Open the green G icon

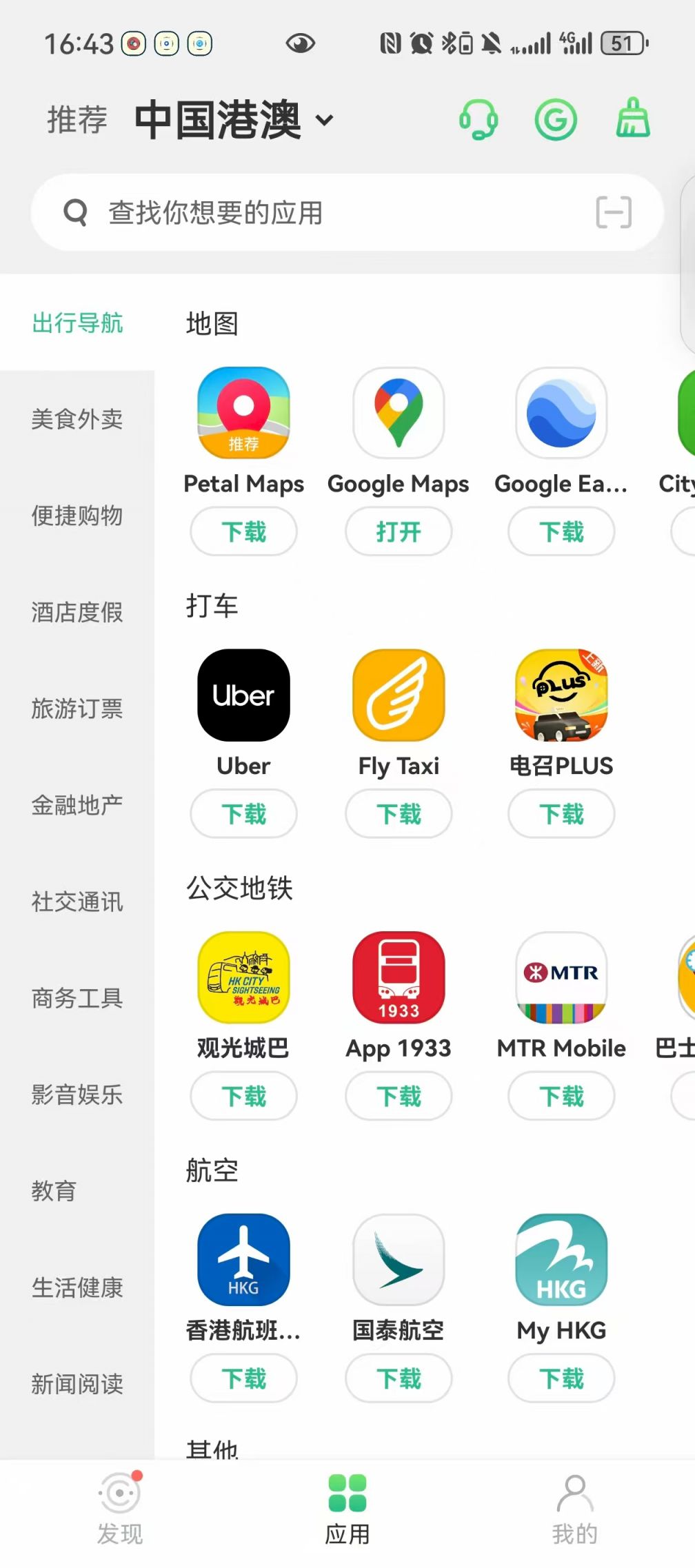(556, 120)
